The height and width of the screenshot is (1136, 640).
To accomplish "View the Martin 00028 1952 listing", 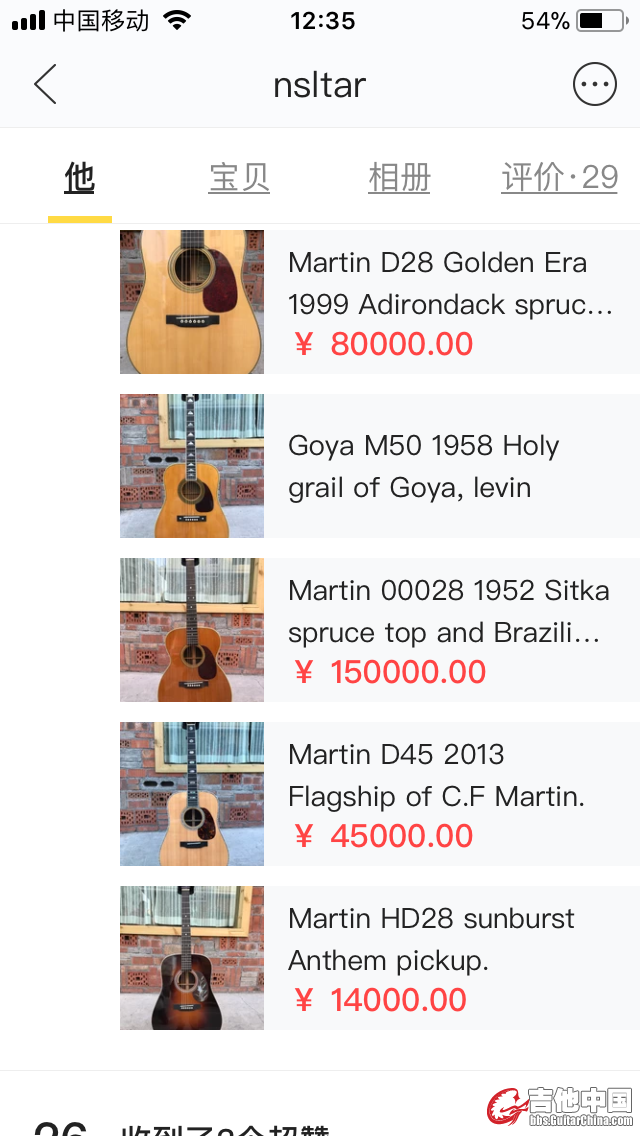I will 379,630.
